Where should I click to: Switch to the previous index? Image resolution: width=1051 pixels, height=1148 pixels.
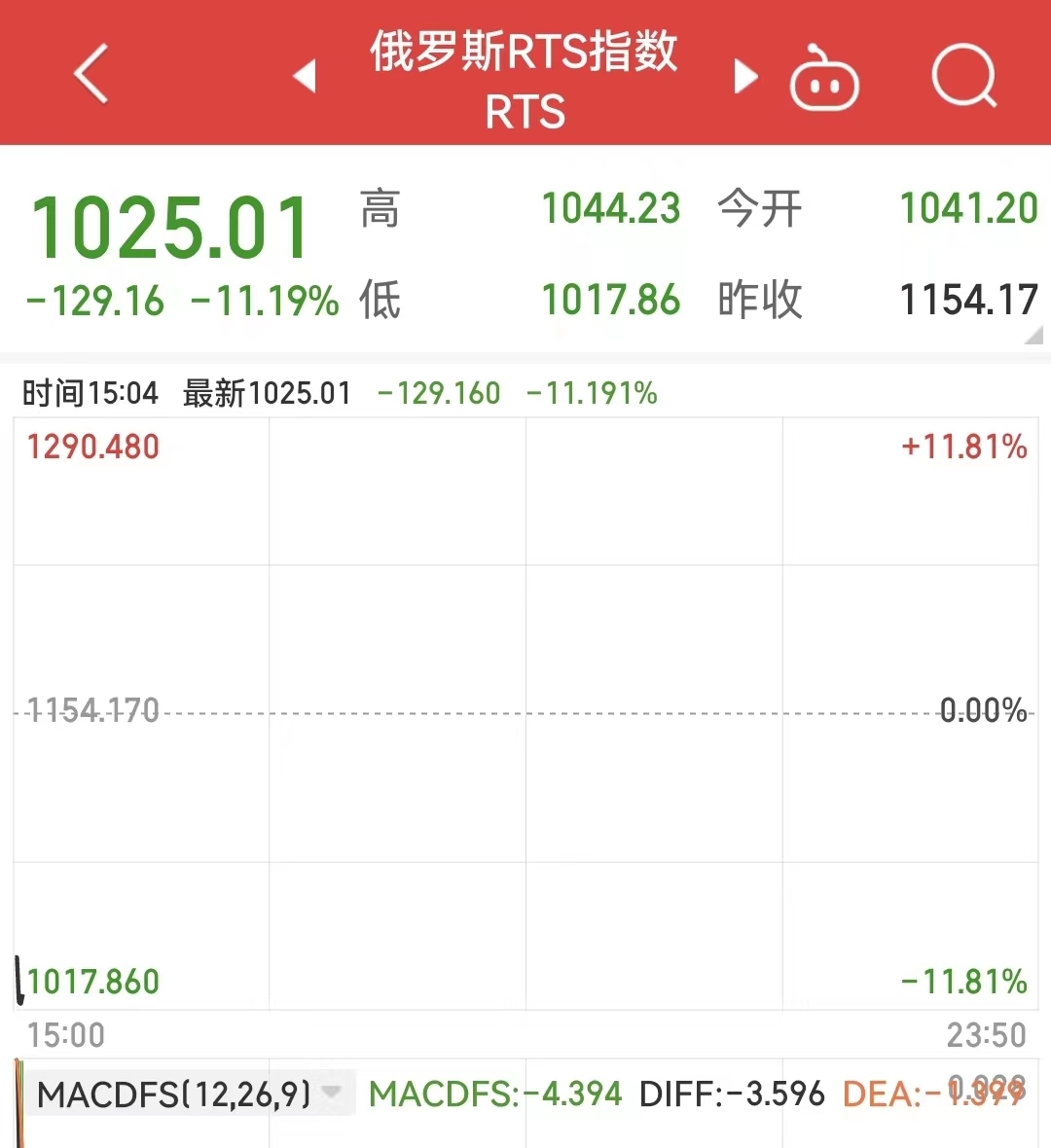point(306,76)
